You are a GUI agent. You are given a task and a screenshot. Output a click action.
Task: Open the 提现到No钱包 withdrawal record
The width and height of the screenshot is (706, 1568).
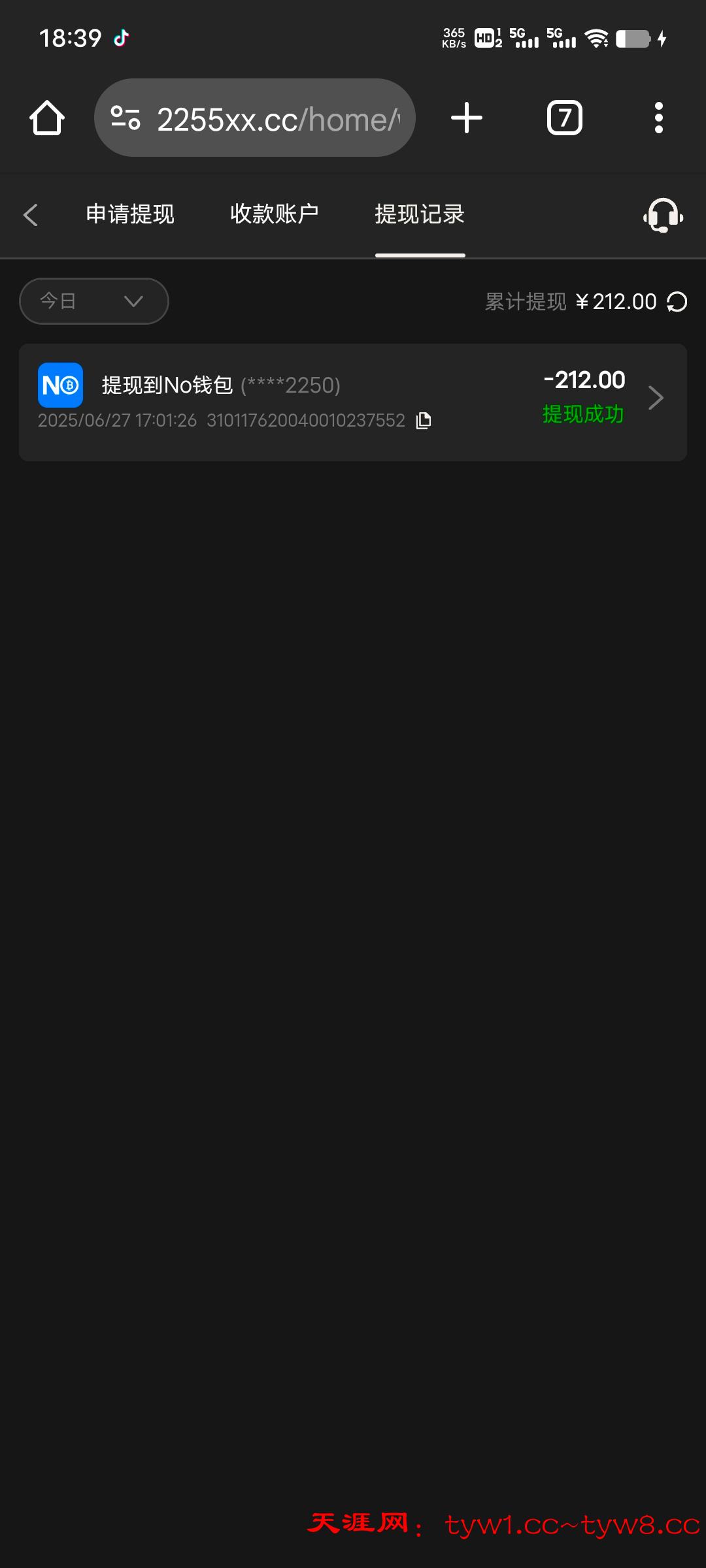tap(353, 400)
